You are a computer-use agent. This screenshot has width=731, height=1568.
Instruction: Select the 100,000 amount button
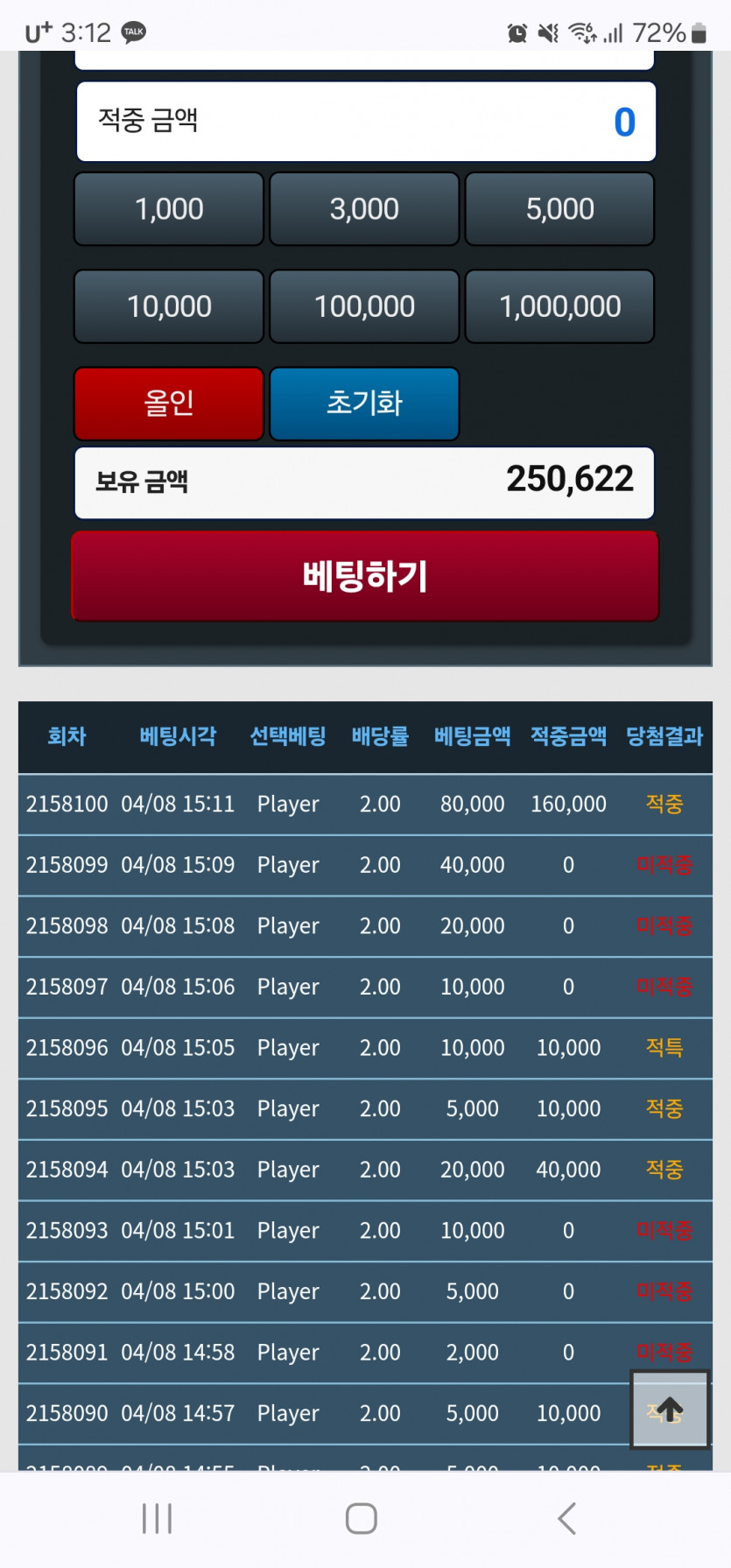point(364,306)
